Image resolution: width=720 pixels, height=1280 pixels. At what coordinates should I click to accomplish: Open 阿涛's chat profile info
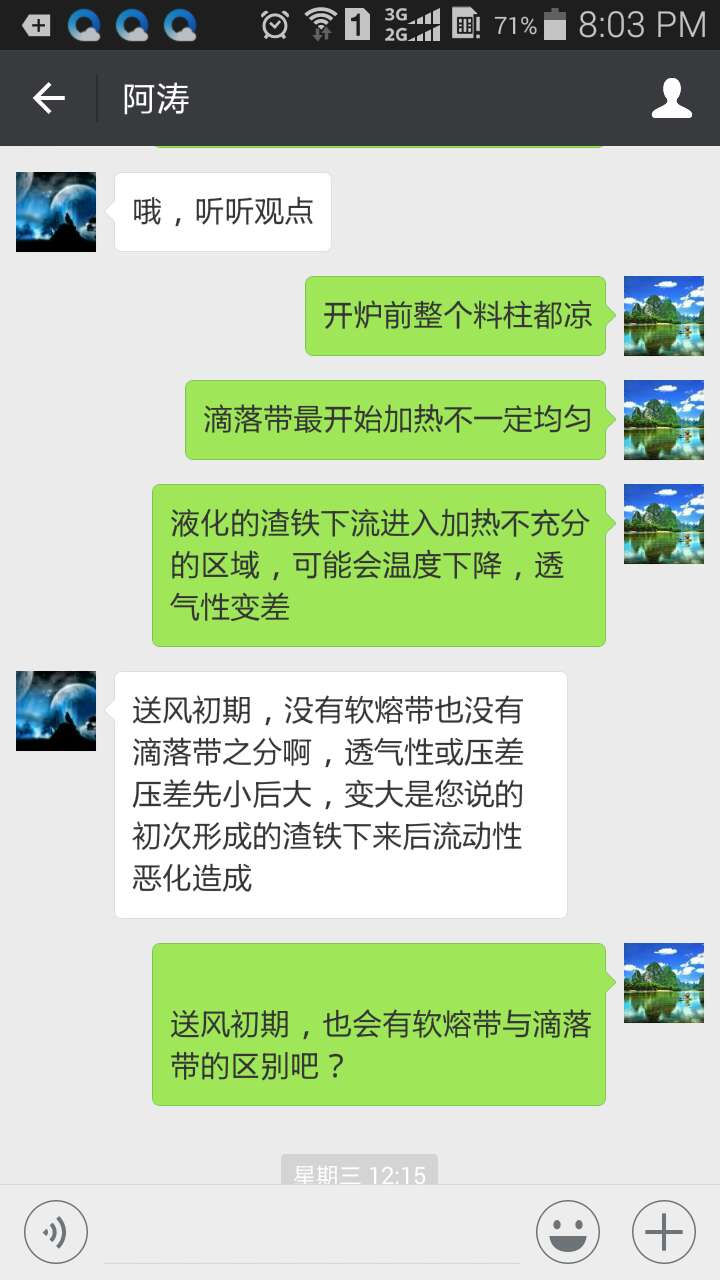(672, 98)
